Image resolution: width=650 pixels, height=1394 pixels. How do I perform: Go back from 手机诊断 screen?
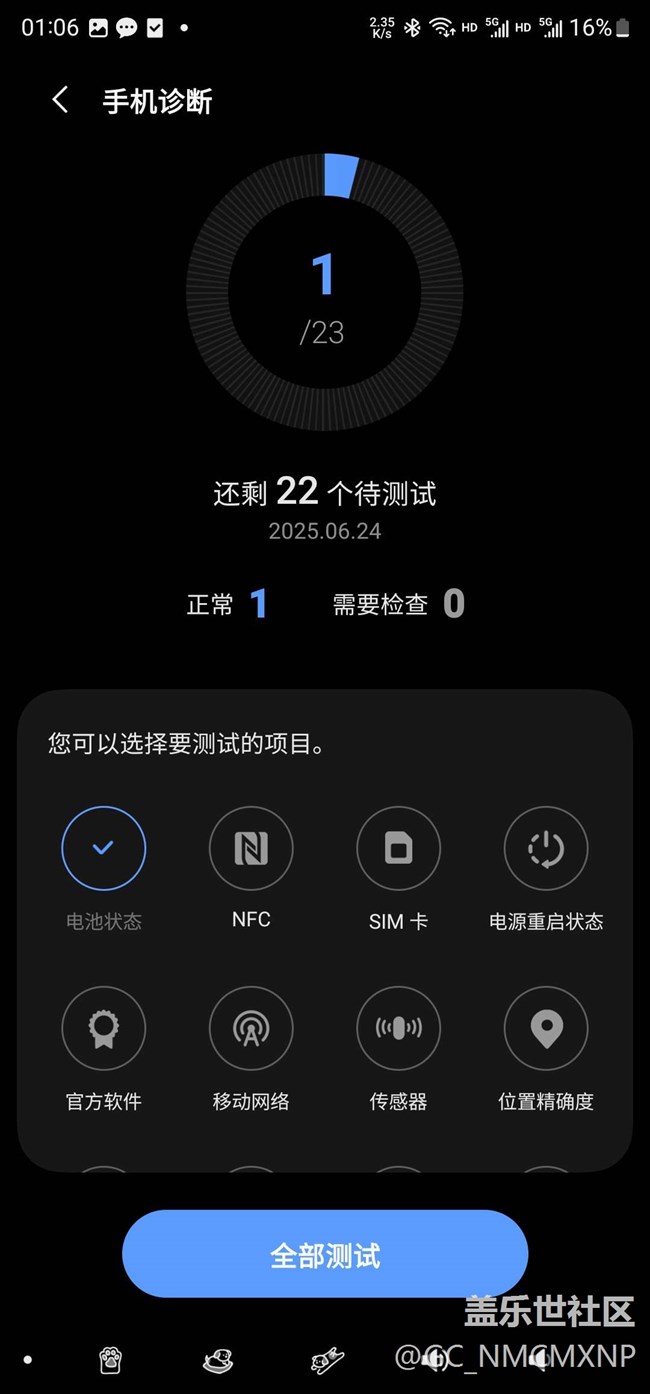(x=60, y=100)
